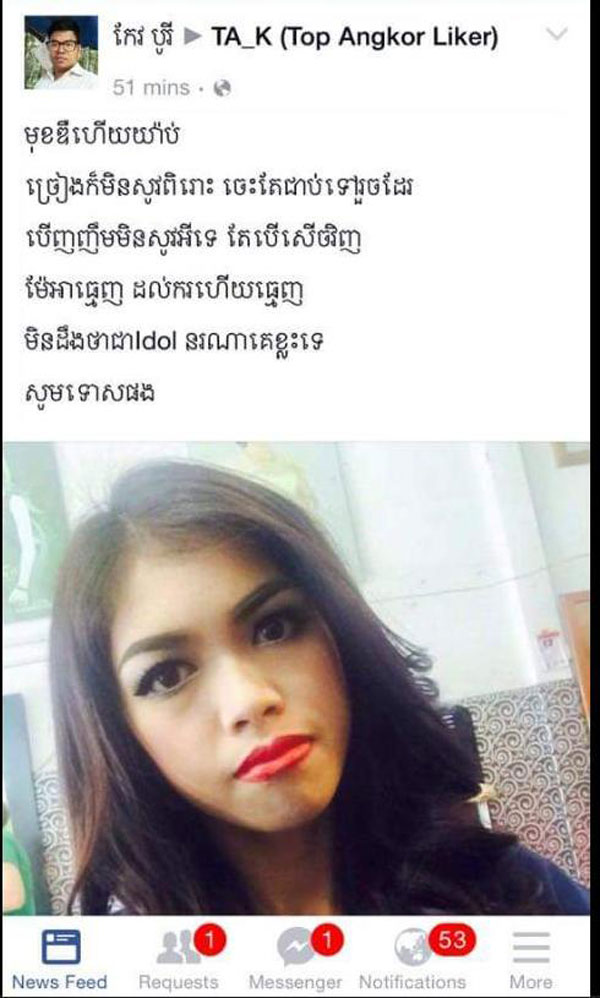600x998 pixels.
Task: Open the TA_K (Top Angkor Liker) group
Action: 354,38
